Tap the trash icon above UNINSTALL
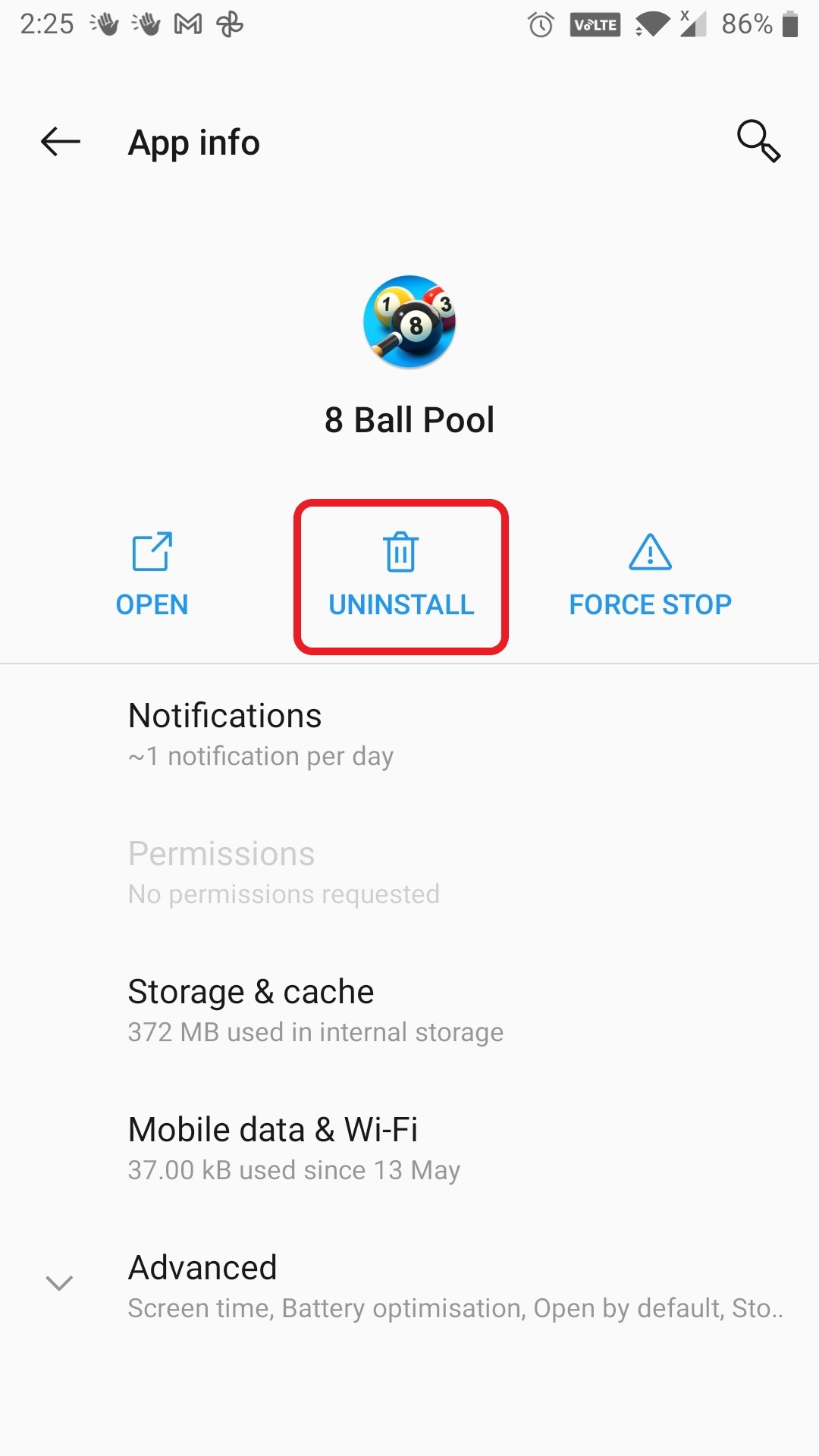Viewport: 819px width, 1456px height. point(401,552)
